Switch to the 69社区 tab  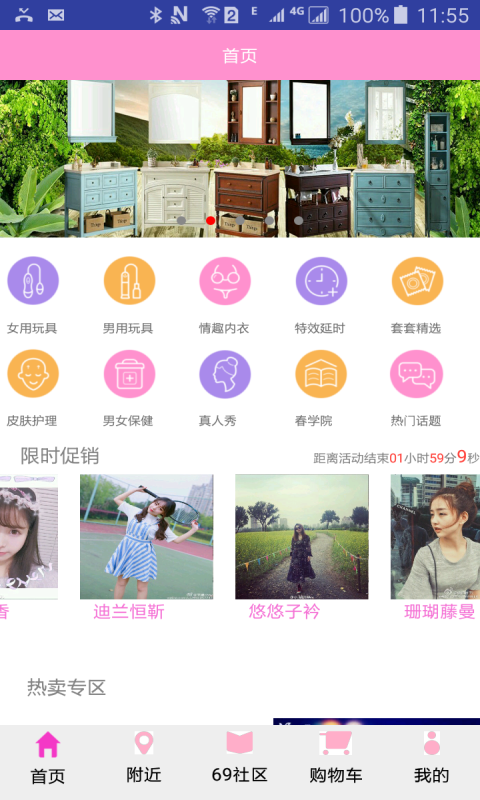pyautogui.click(x=240, y=758)
